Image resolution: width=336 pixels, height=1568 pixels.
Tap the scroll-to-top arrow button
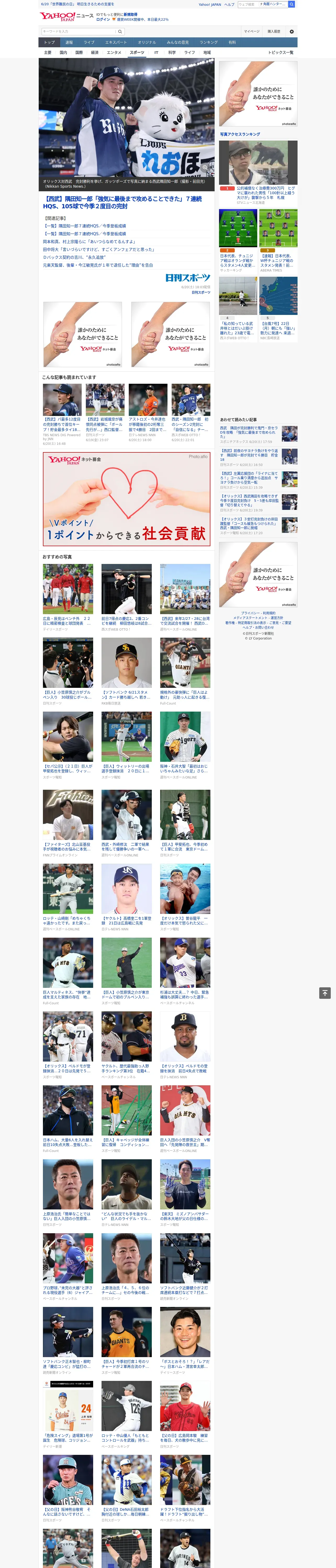[325, 993]
